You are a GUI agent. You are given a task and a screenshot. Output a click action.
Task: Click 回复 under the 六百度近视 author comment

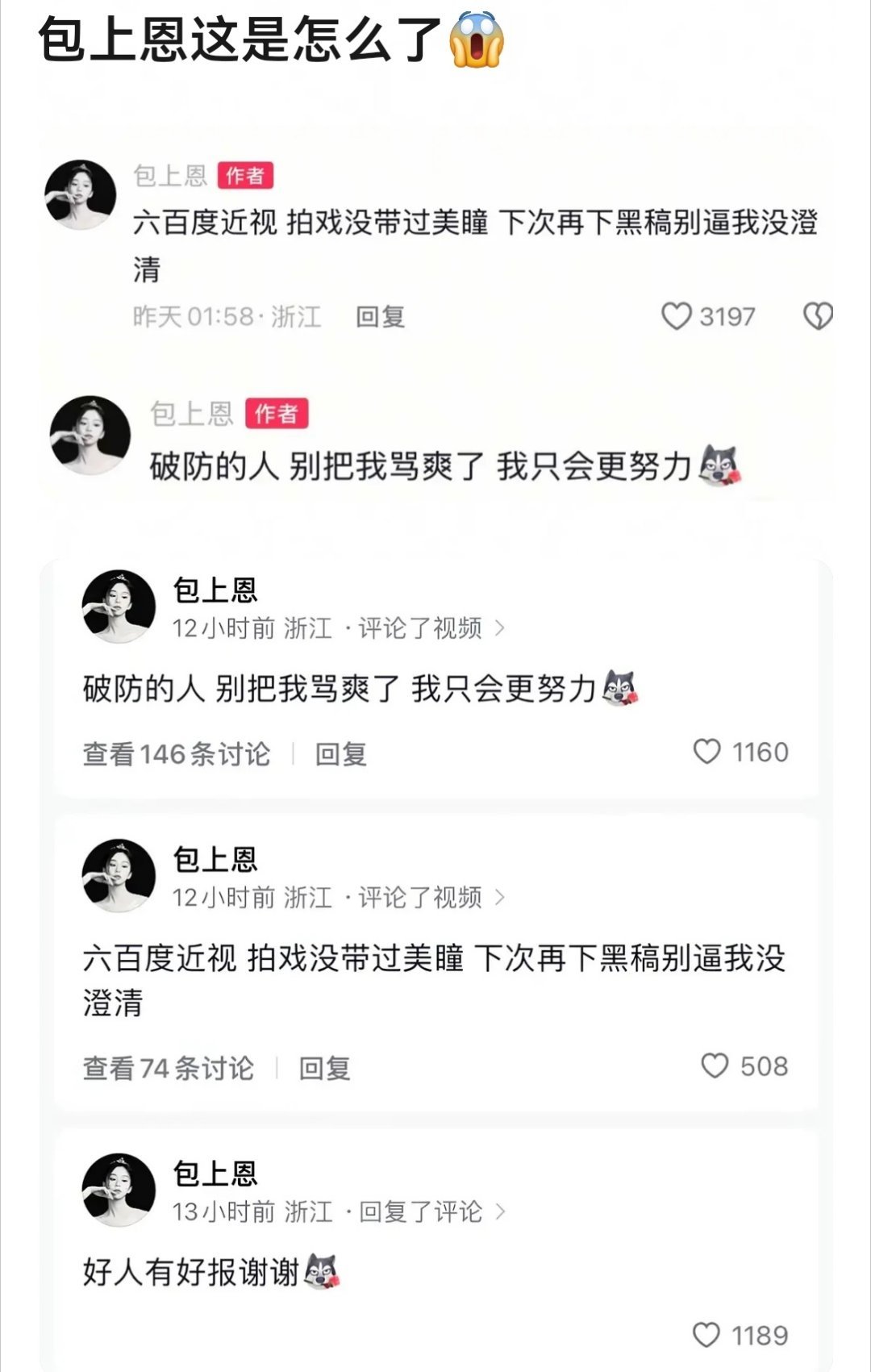pos(378,318)
